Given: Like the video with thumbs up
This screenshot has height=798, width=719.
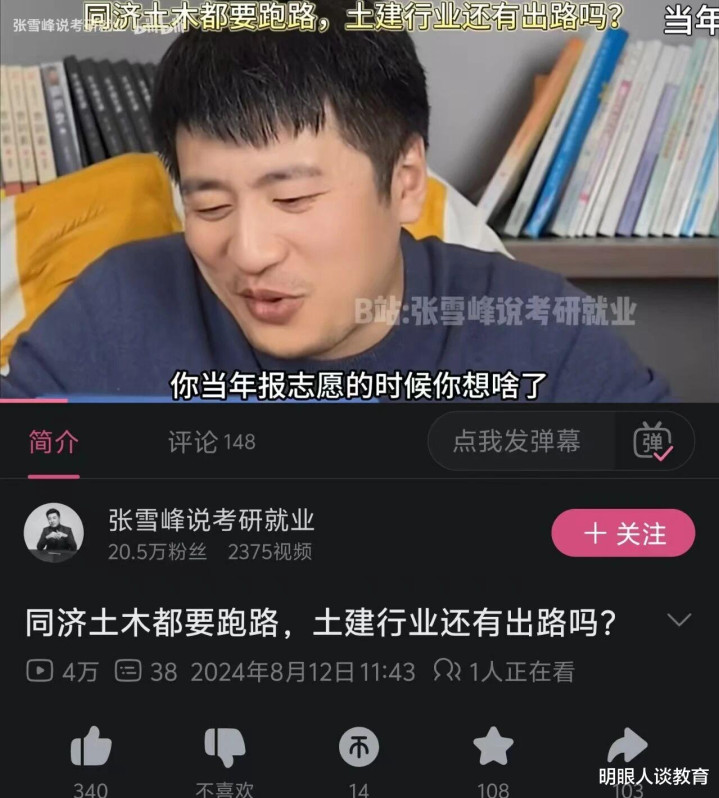Looking at the screenshot, I should pos(91,747).
